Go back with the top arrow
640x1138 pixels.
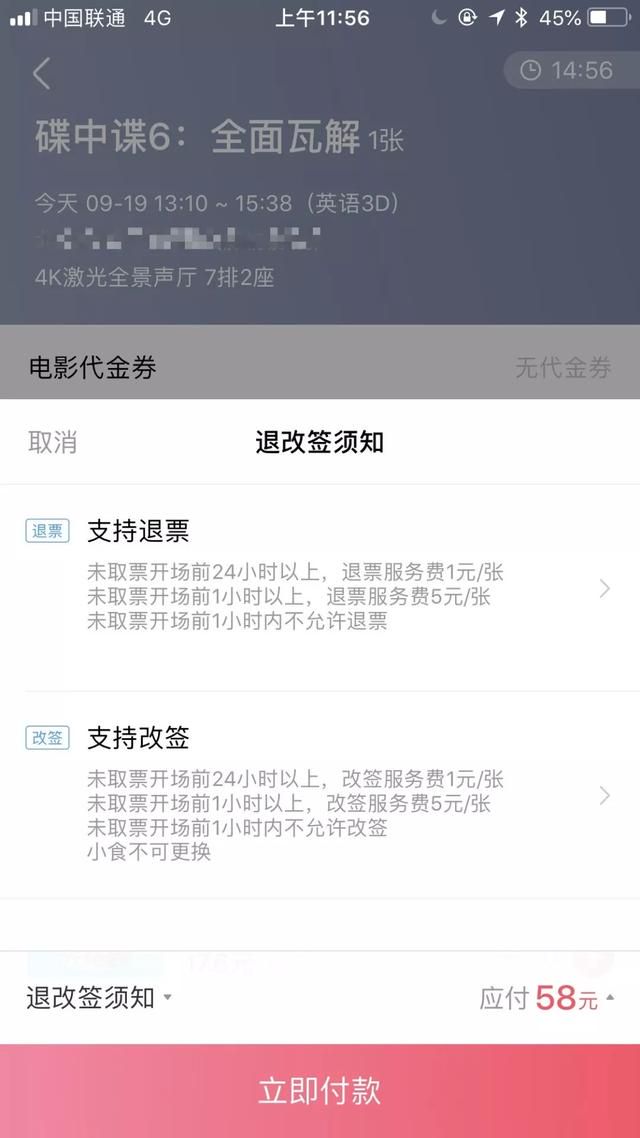pyautogui.click(x=42, y=73)
